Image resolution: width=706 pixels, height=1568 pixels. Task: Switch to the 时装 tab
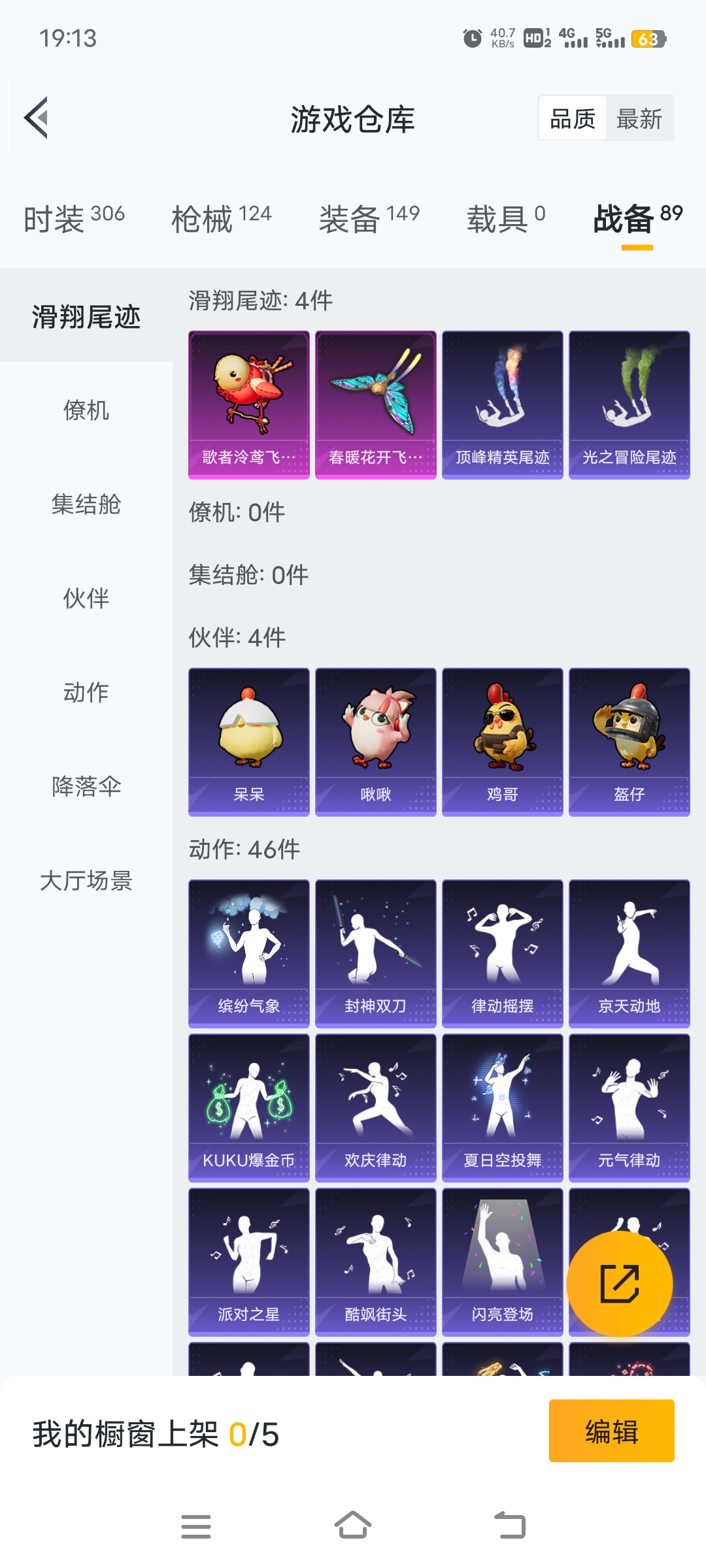click(74, 218)
